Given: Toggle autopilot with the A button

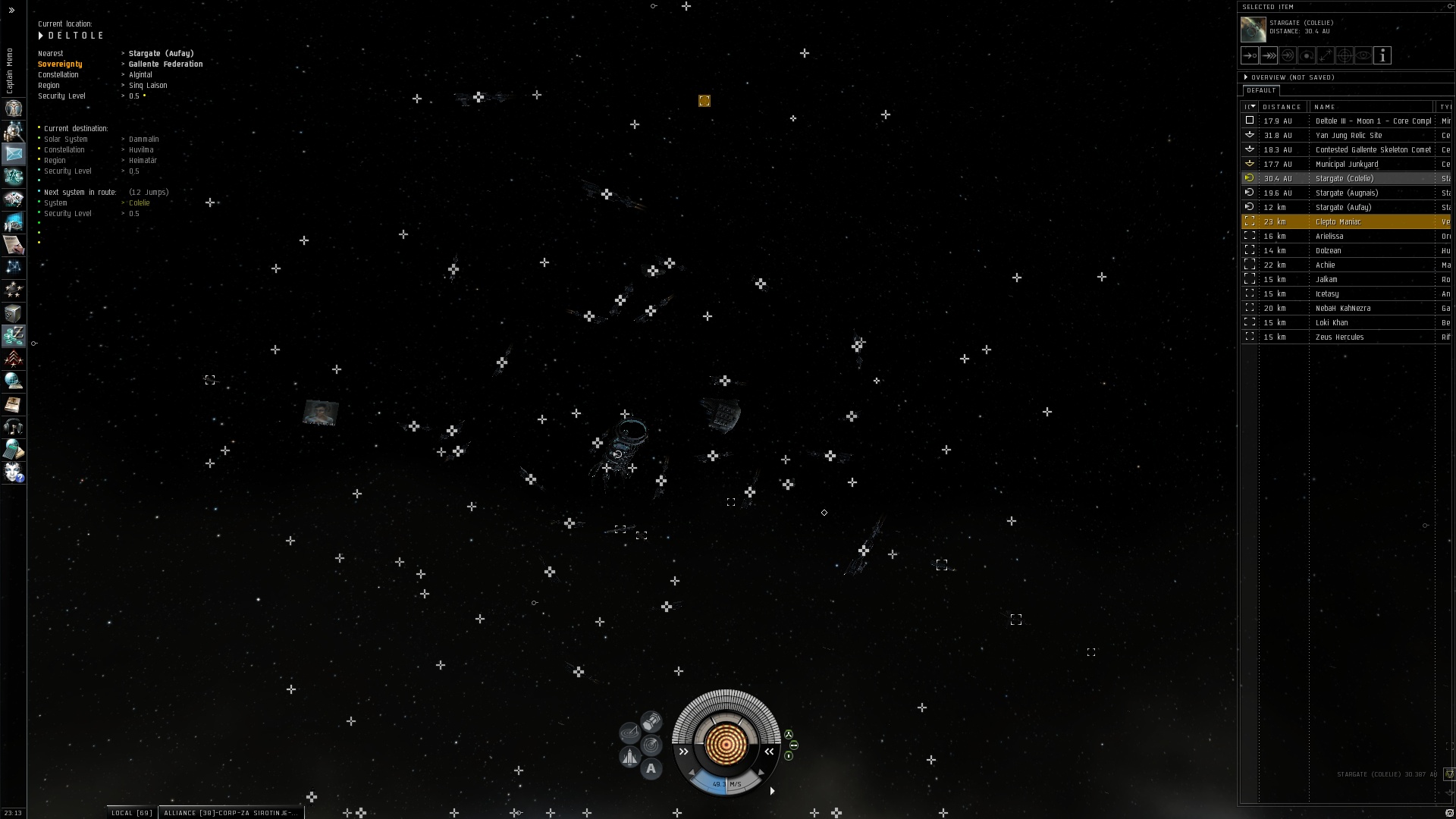Looking at the screenshot, I should coord(651,769).
